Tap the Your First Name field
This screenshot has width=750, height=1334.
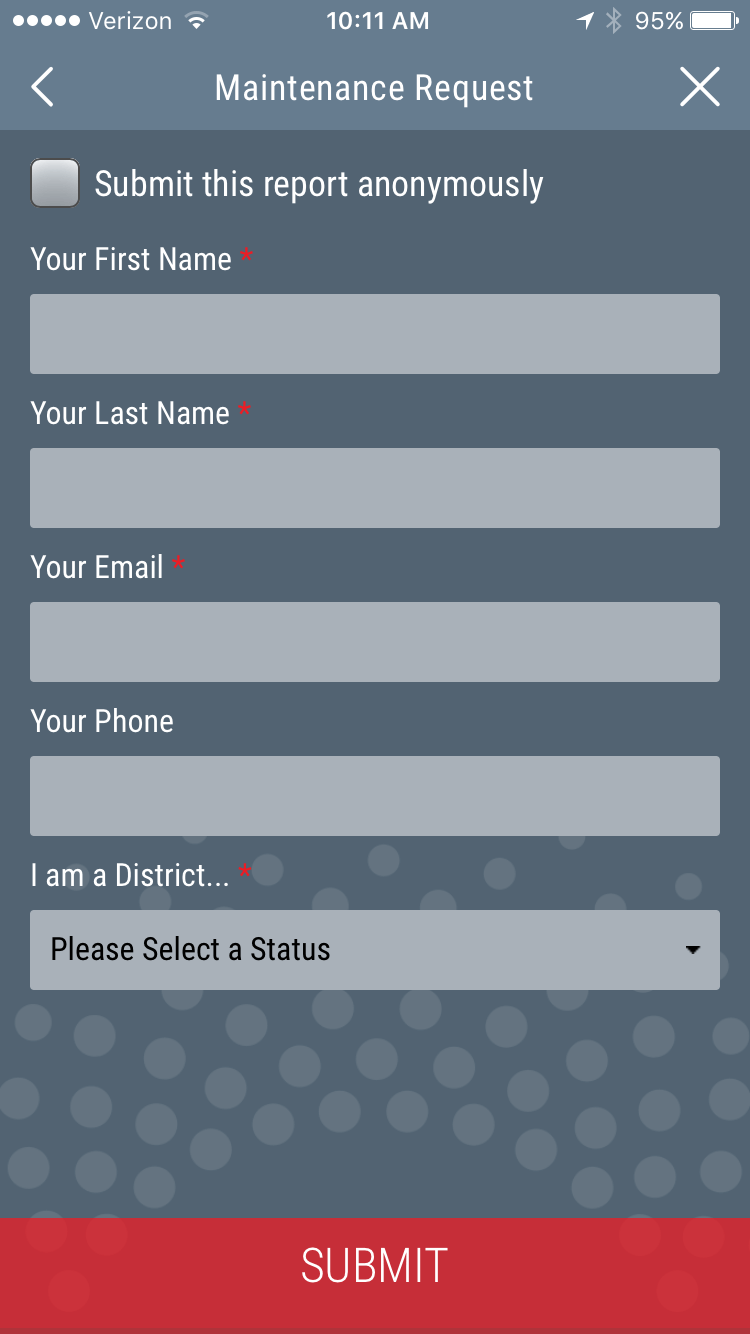[375, 334]
